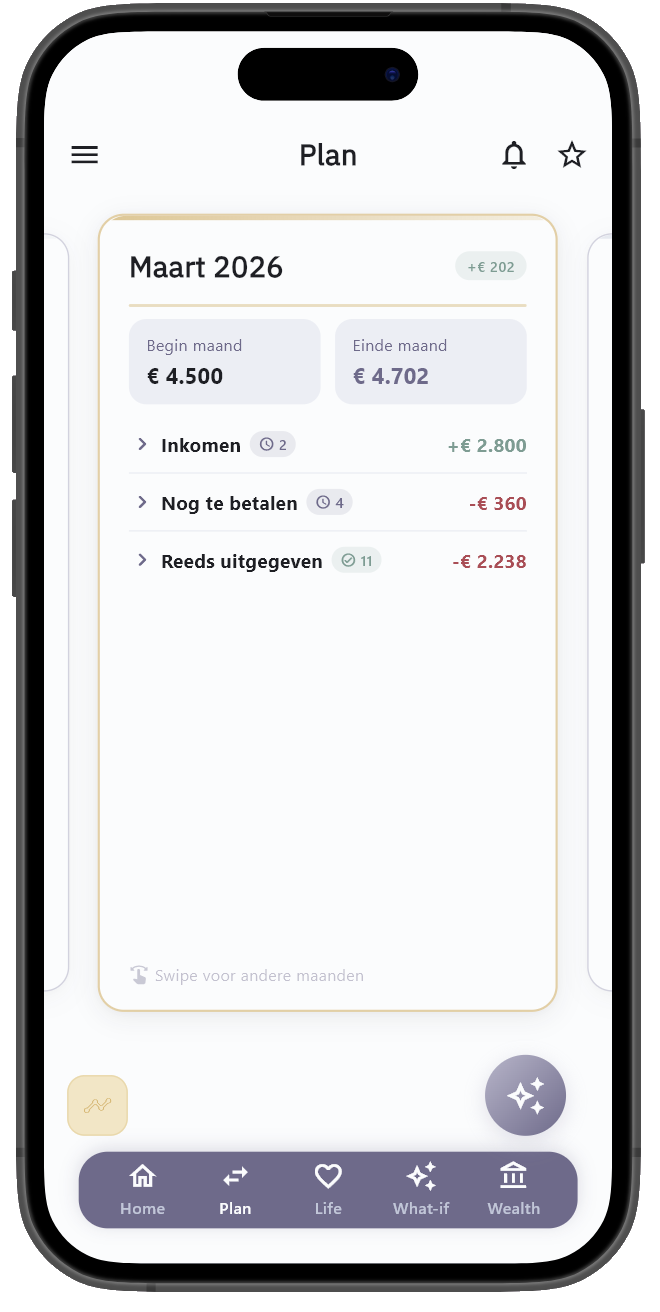
Task: Tap the yellow trend chart button
Action: coord(97,1105)
